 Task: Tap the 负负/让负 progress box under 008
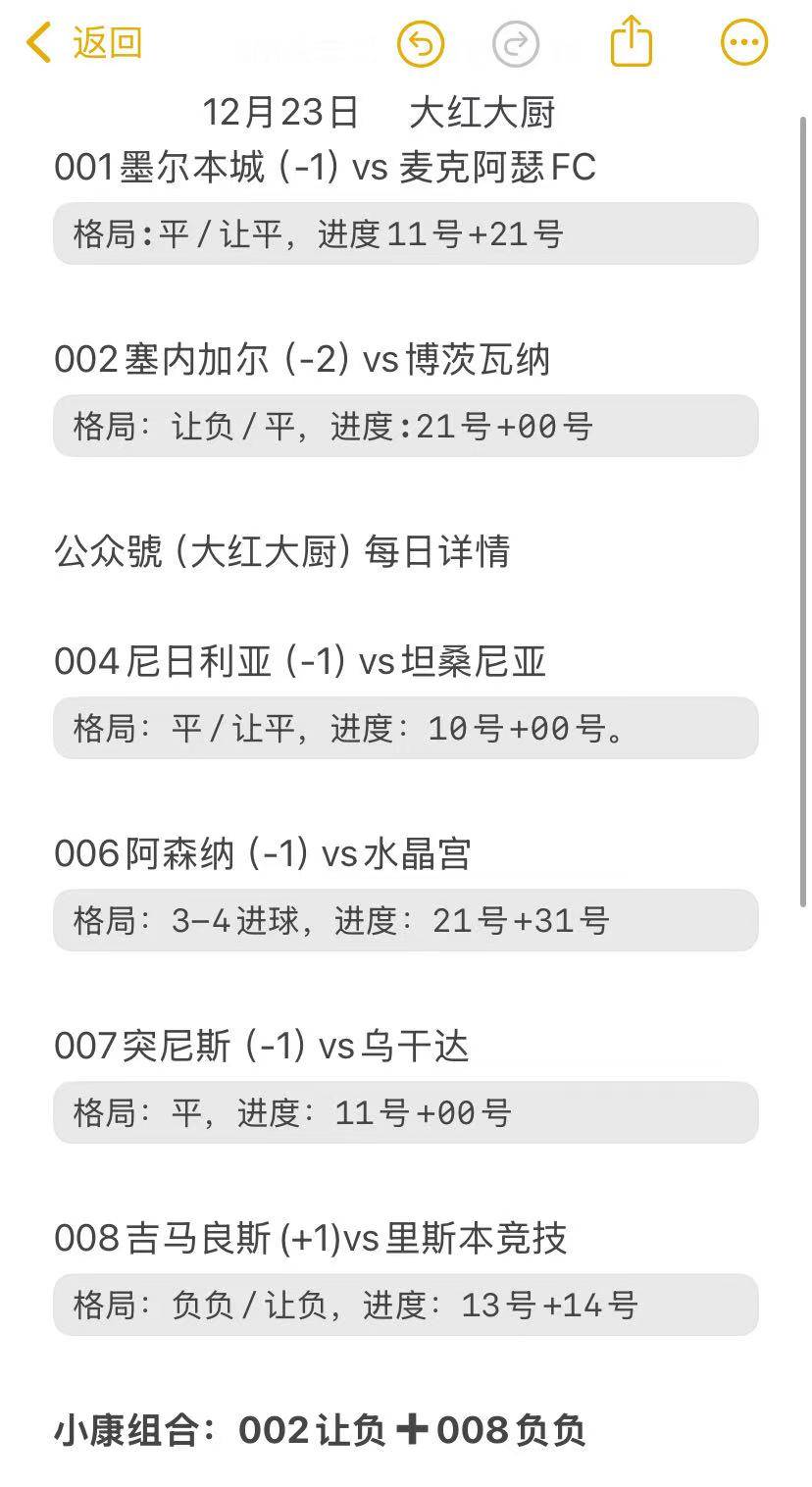click(x=406, y=1305)
